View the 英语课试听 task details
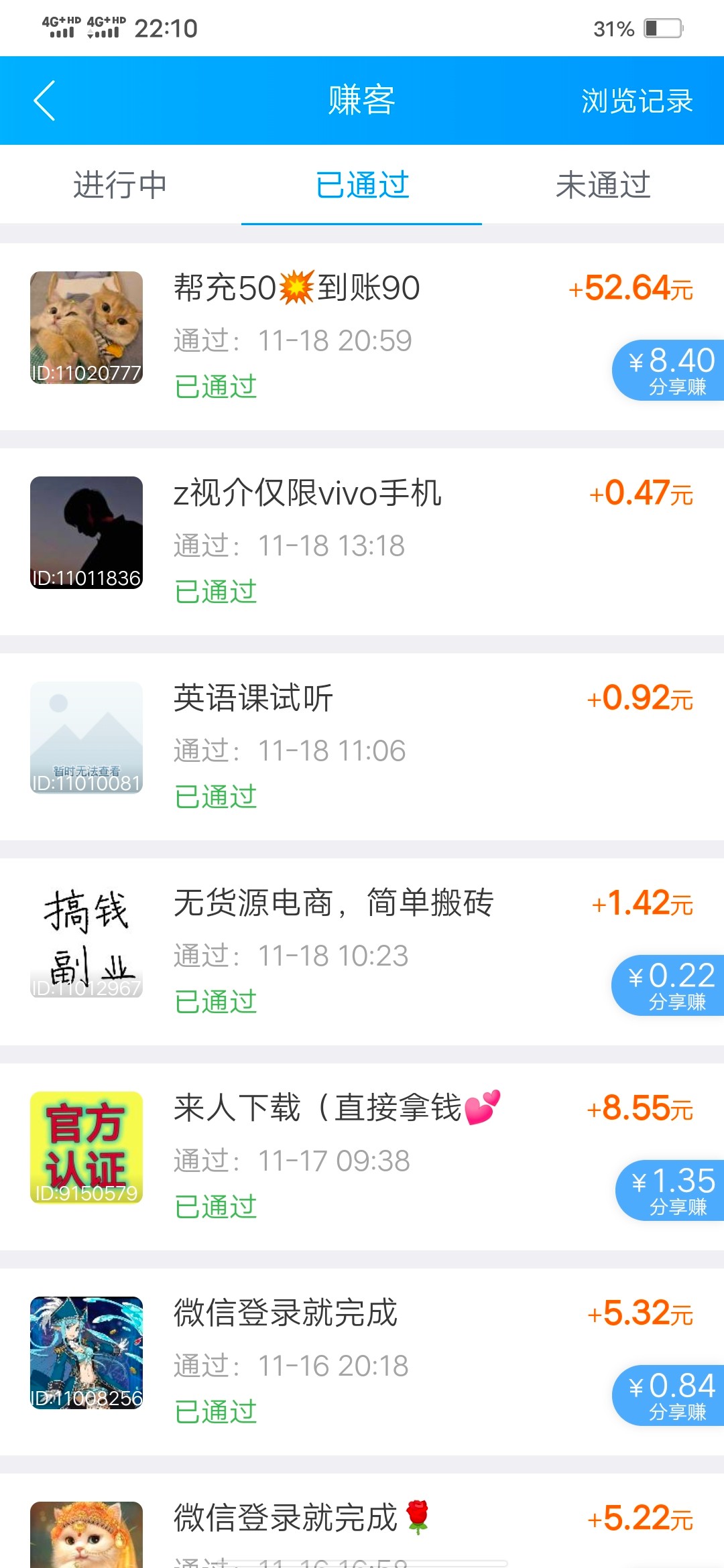This screenshot has width=724, height=1568. pyautogui.click(x=253, y=698)
